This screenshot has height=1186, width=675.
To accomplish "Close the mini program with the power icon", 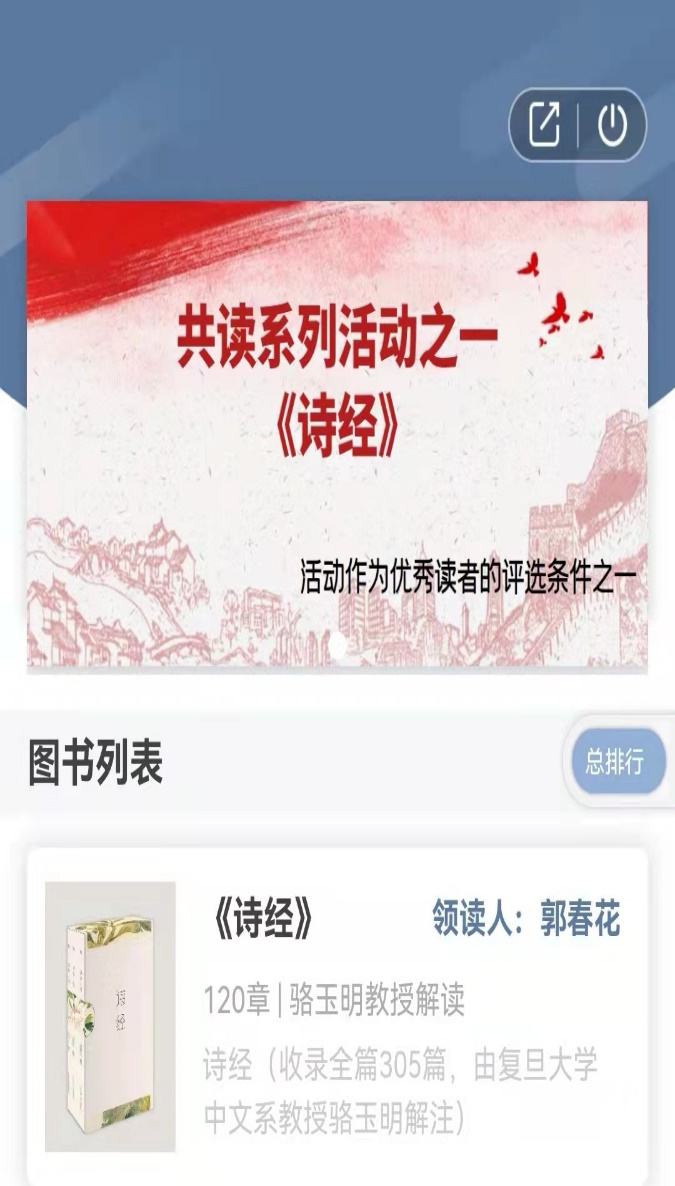I will (612, 125).
